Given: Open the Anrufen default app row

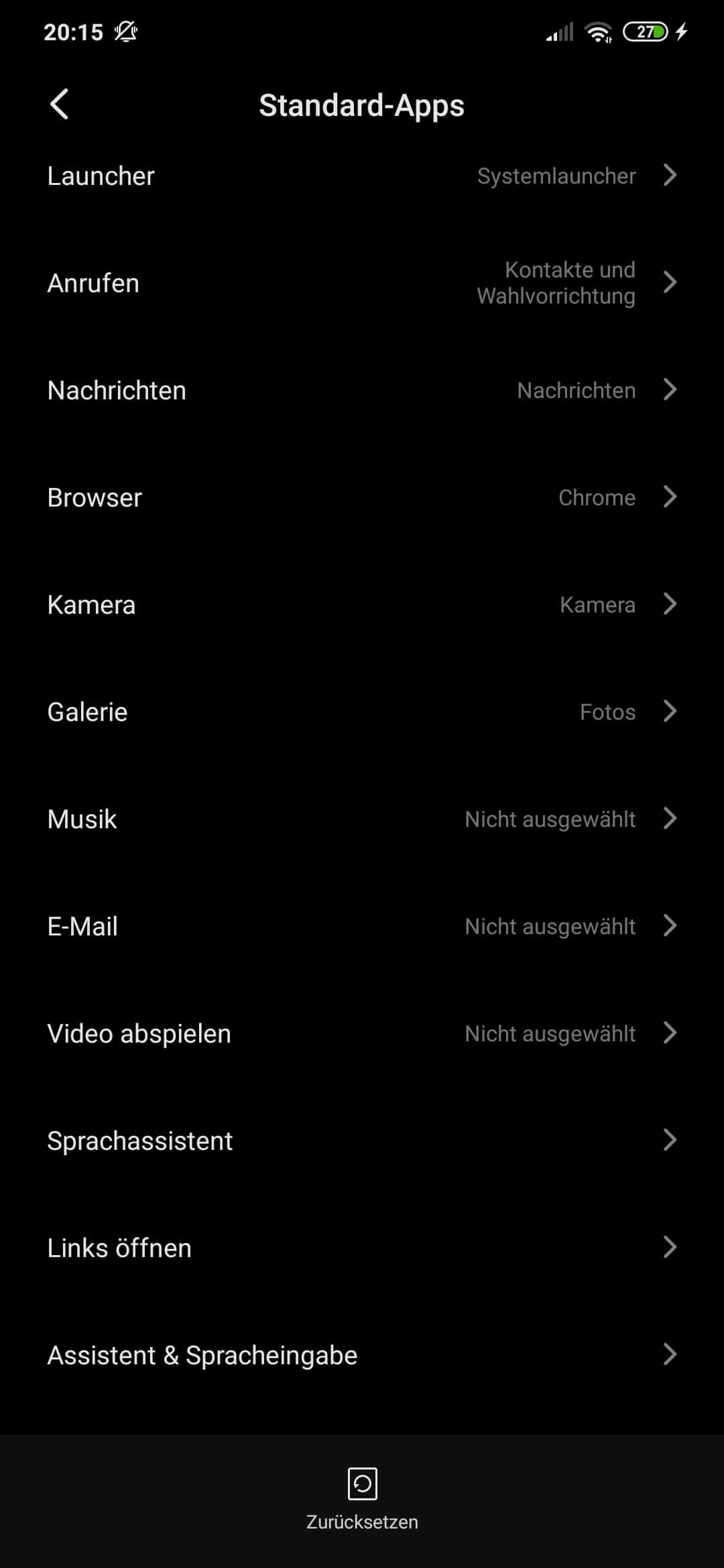Looking at the screenshot, I should click(x=362, y=283).
